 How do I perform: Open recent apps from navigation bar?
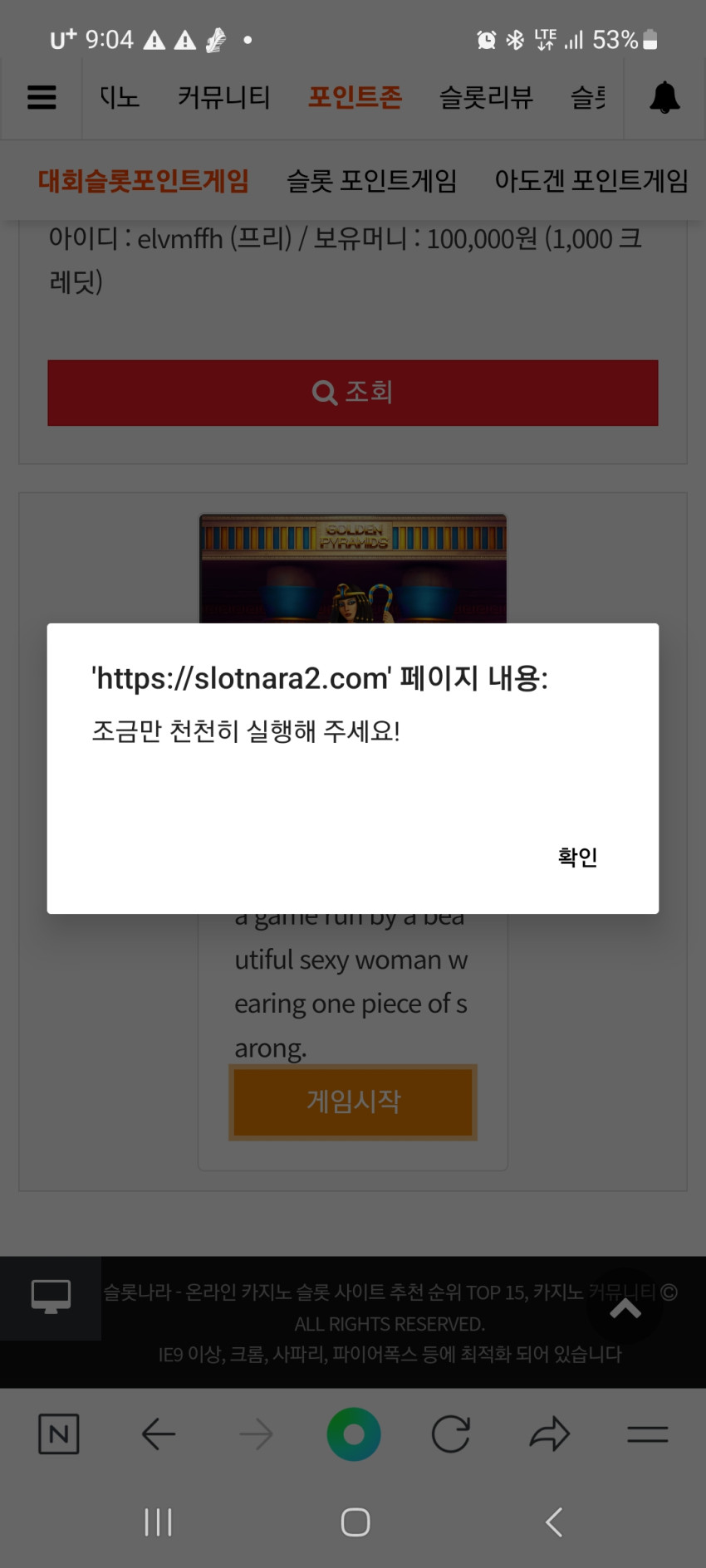click(x=158, y=1522)
